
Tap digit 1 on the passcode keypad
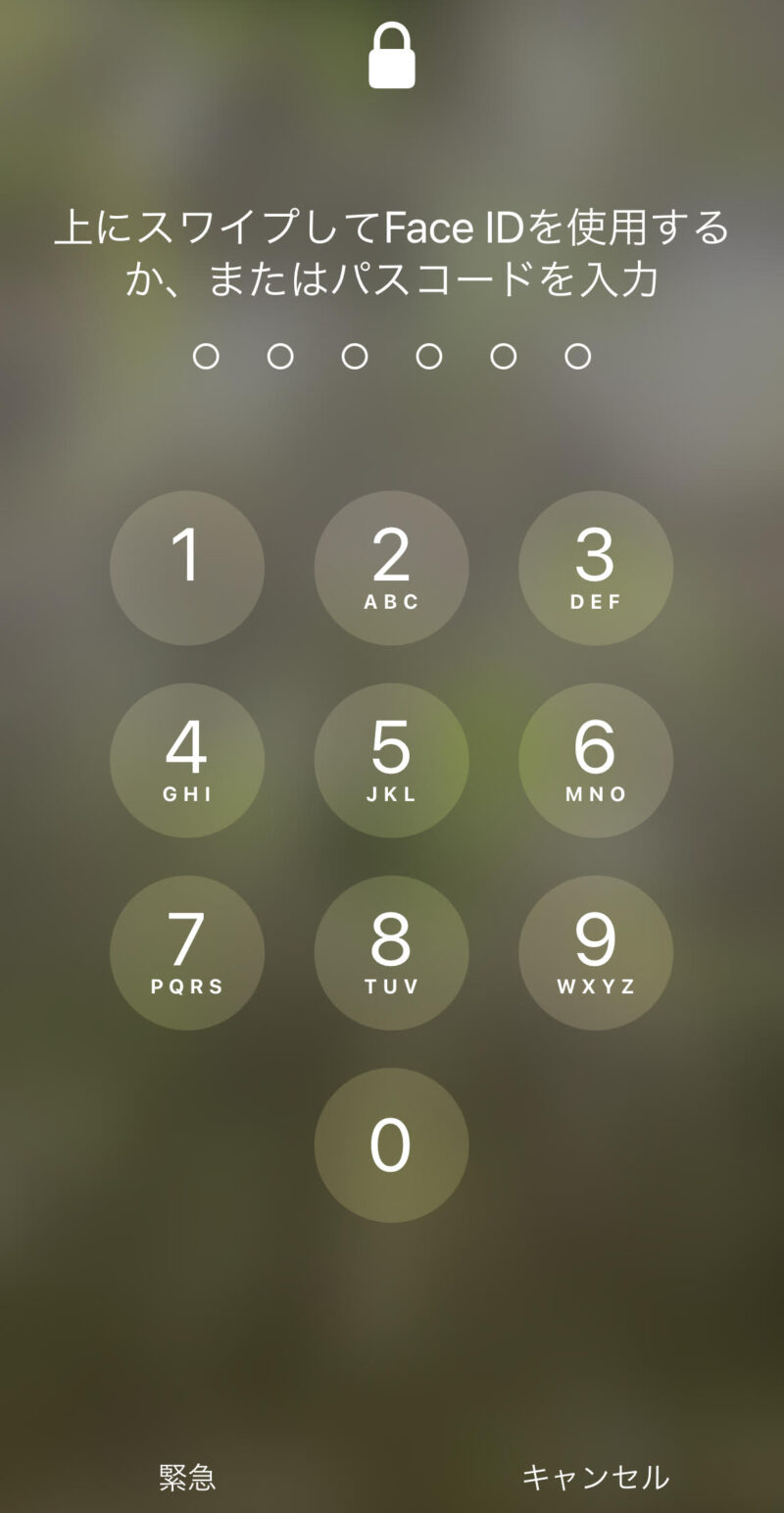(187, 568)
